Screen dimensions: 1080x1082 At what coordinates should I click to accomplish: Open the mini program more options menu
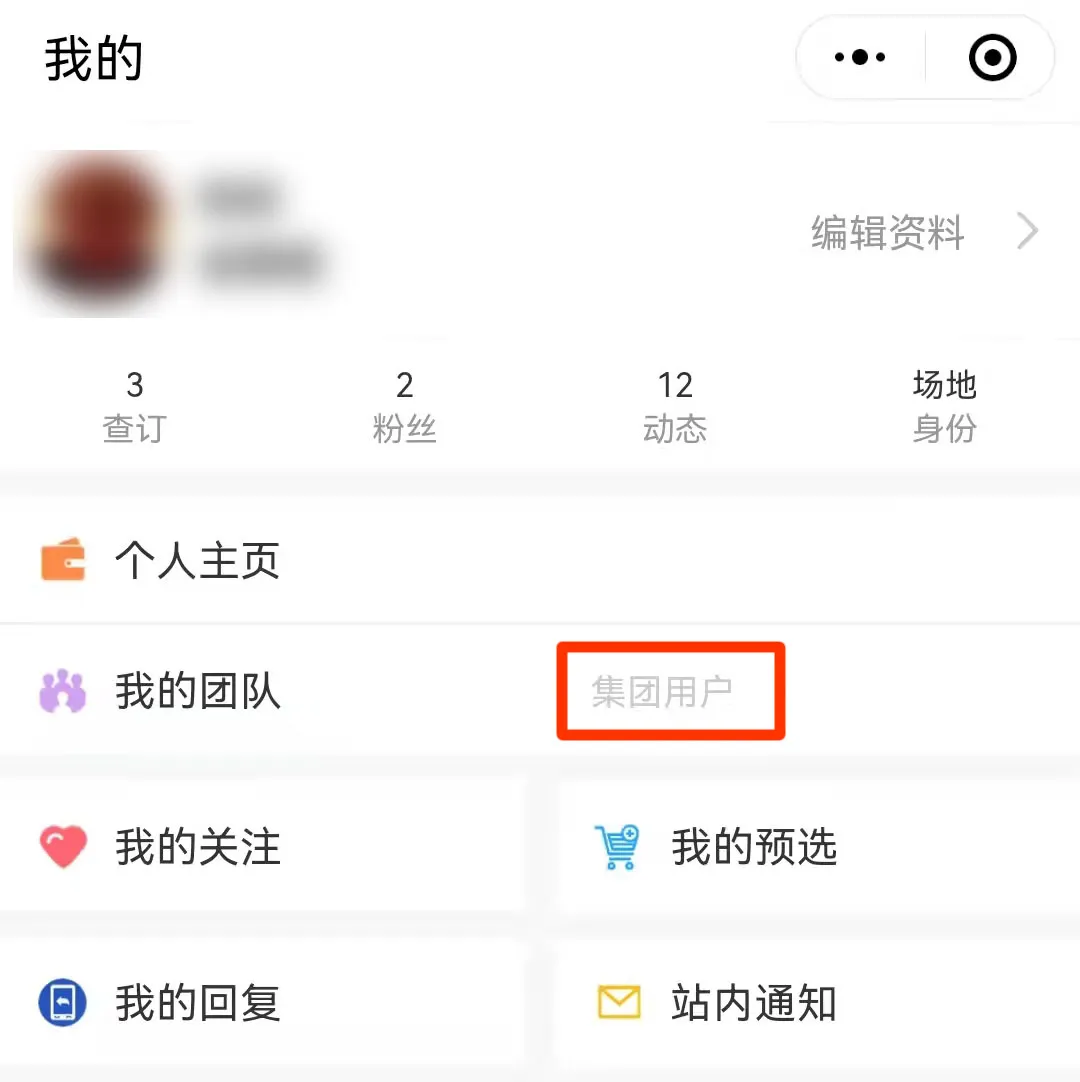point(860,58)
